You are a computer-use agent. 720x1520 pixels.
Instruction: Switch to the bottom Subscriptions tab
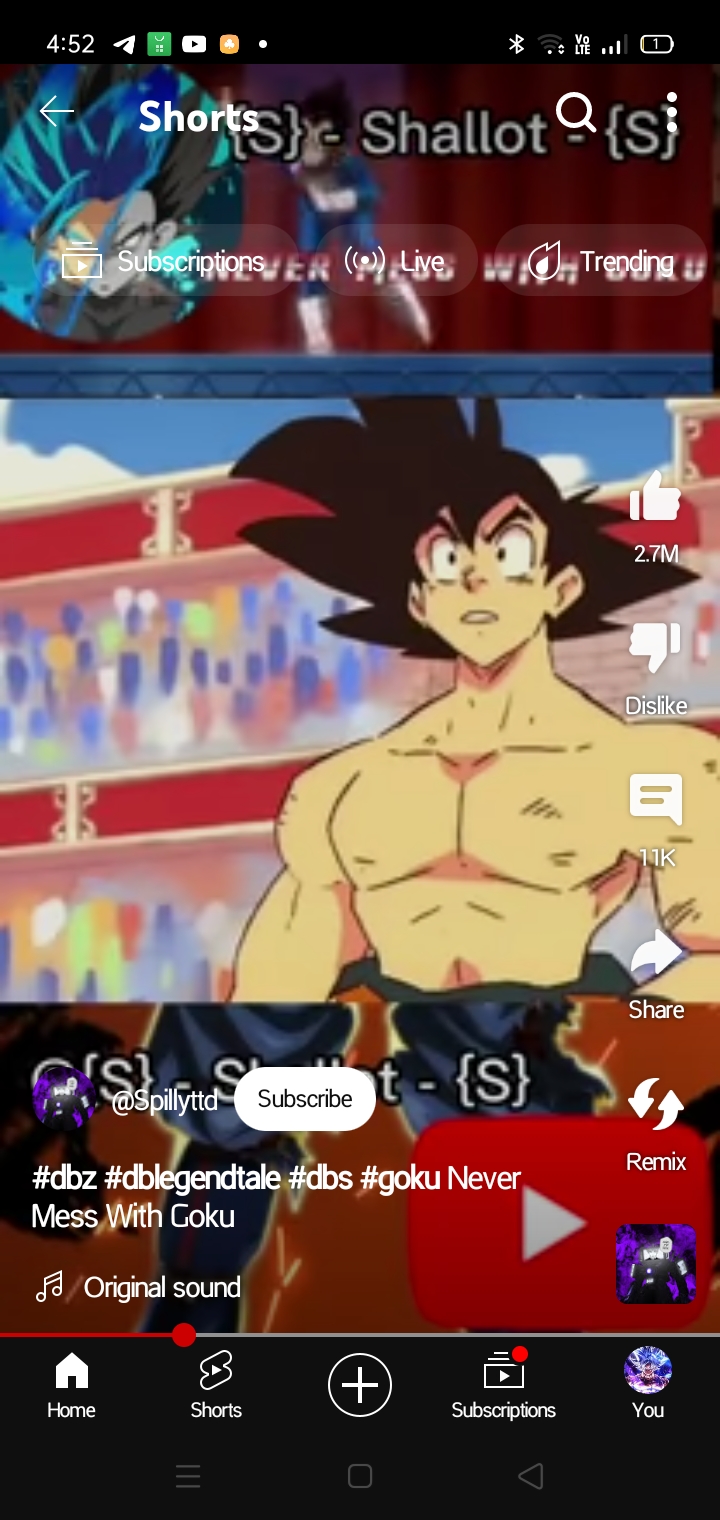click(503, 1385)
